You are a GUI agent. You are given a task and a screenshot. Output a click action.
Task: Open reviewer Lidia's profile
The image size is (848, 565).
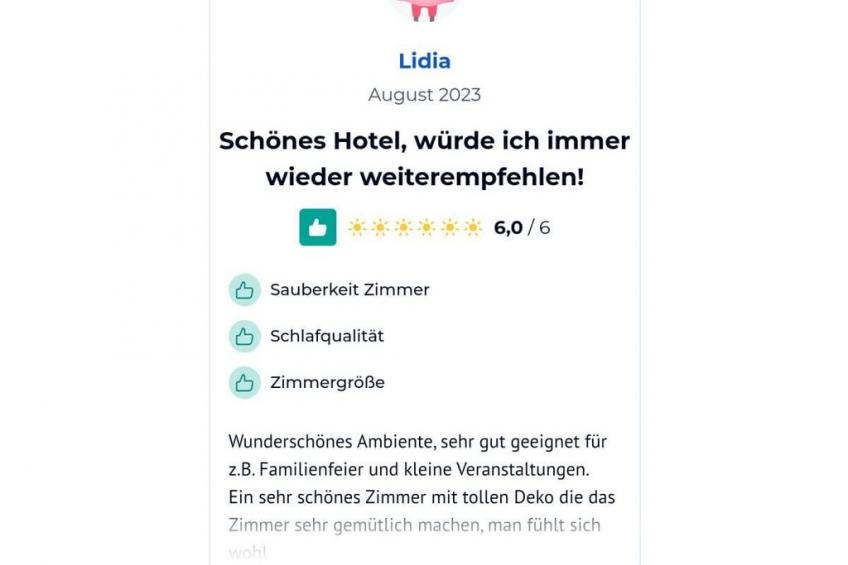(424, 61)
